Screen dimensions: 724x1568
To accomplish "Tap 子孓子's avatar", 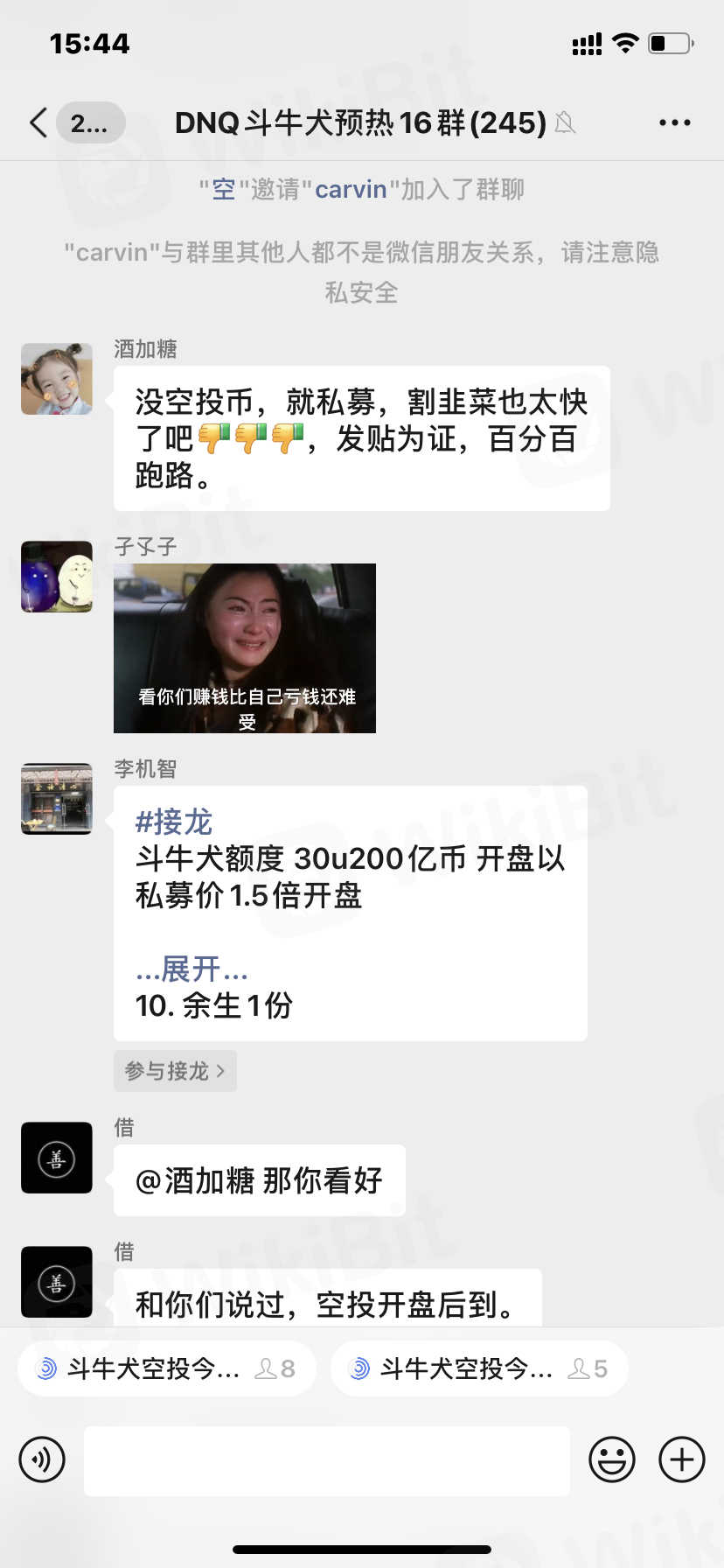I will 57,577.
